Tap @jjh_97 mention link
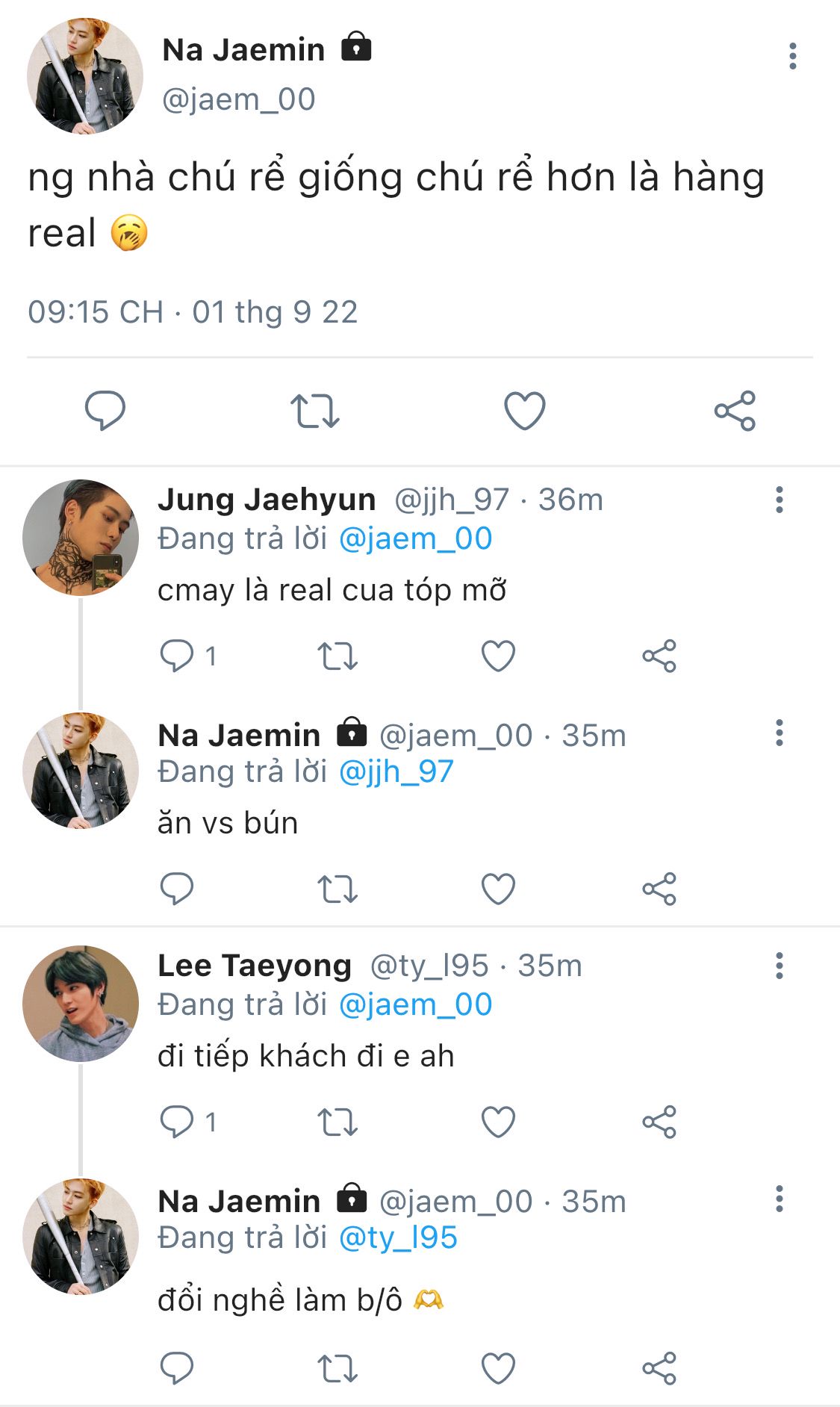This screenshot has width=840, height=1407. point(396,771)
